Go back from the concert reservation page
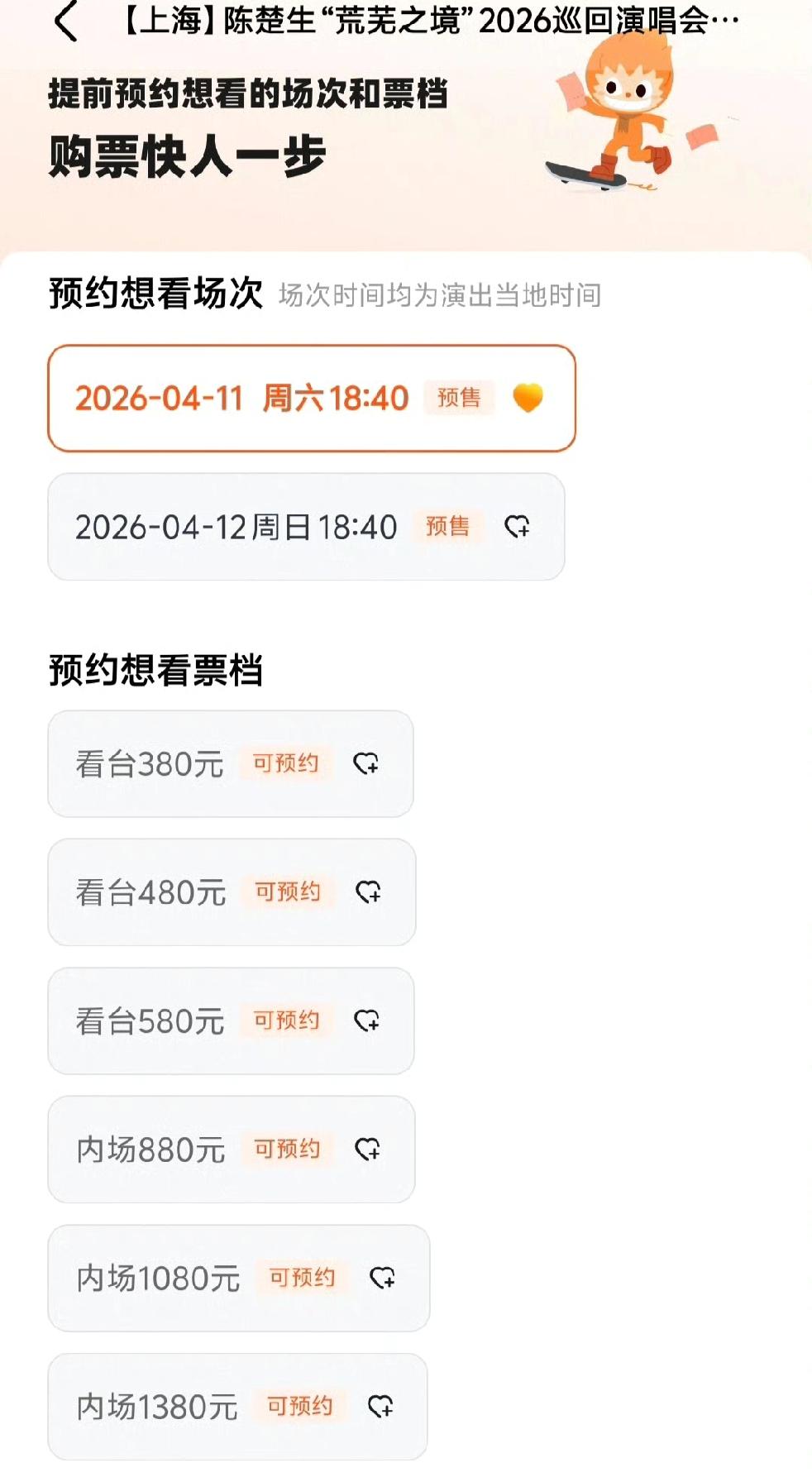Screen dimensions: 812x1477 click(x=65, y=22)
